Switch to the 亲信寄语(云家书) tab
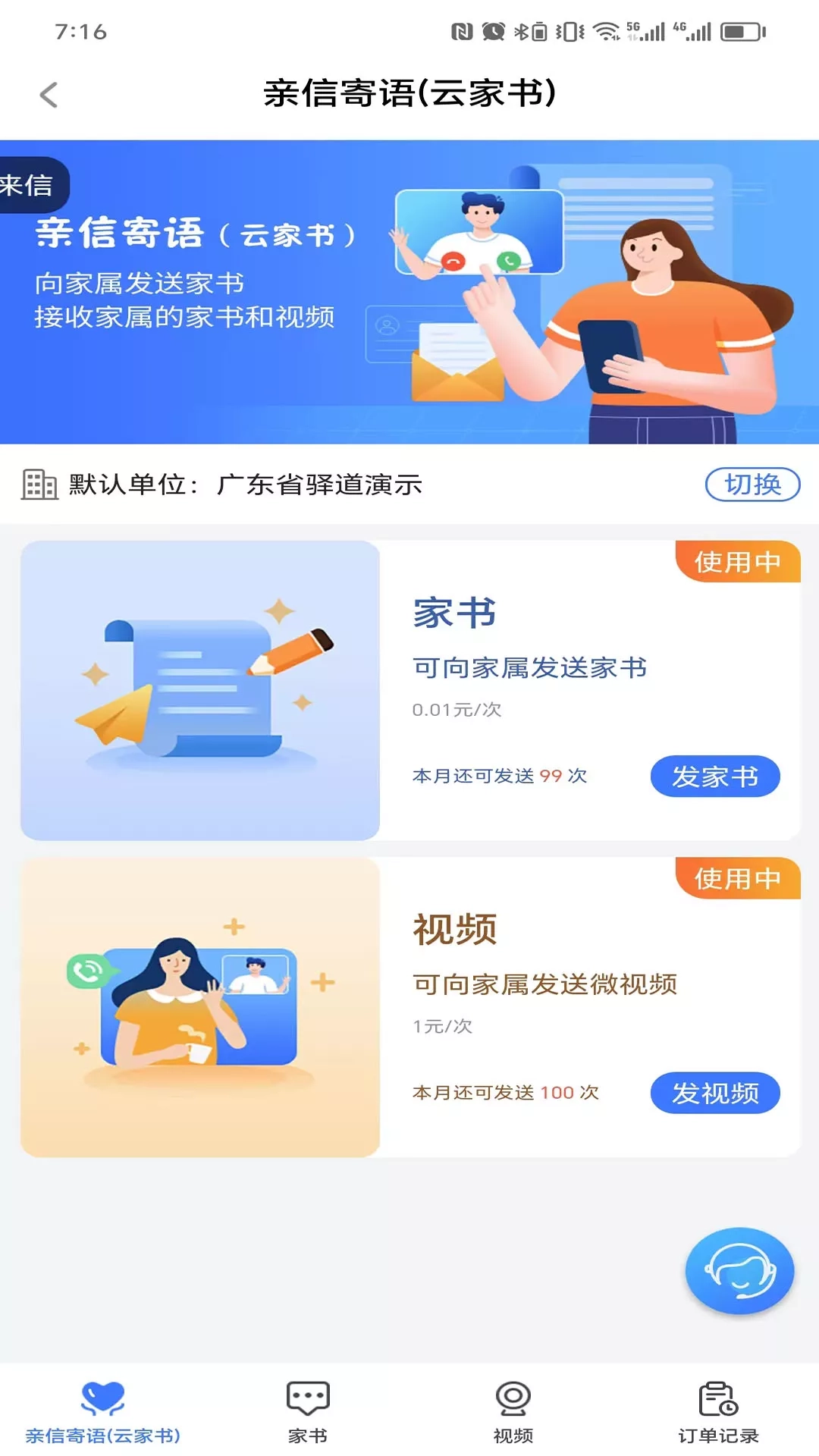 coord(103,1412)
